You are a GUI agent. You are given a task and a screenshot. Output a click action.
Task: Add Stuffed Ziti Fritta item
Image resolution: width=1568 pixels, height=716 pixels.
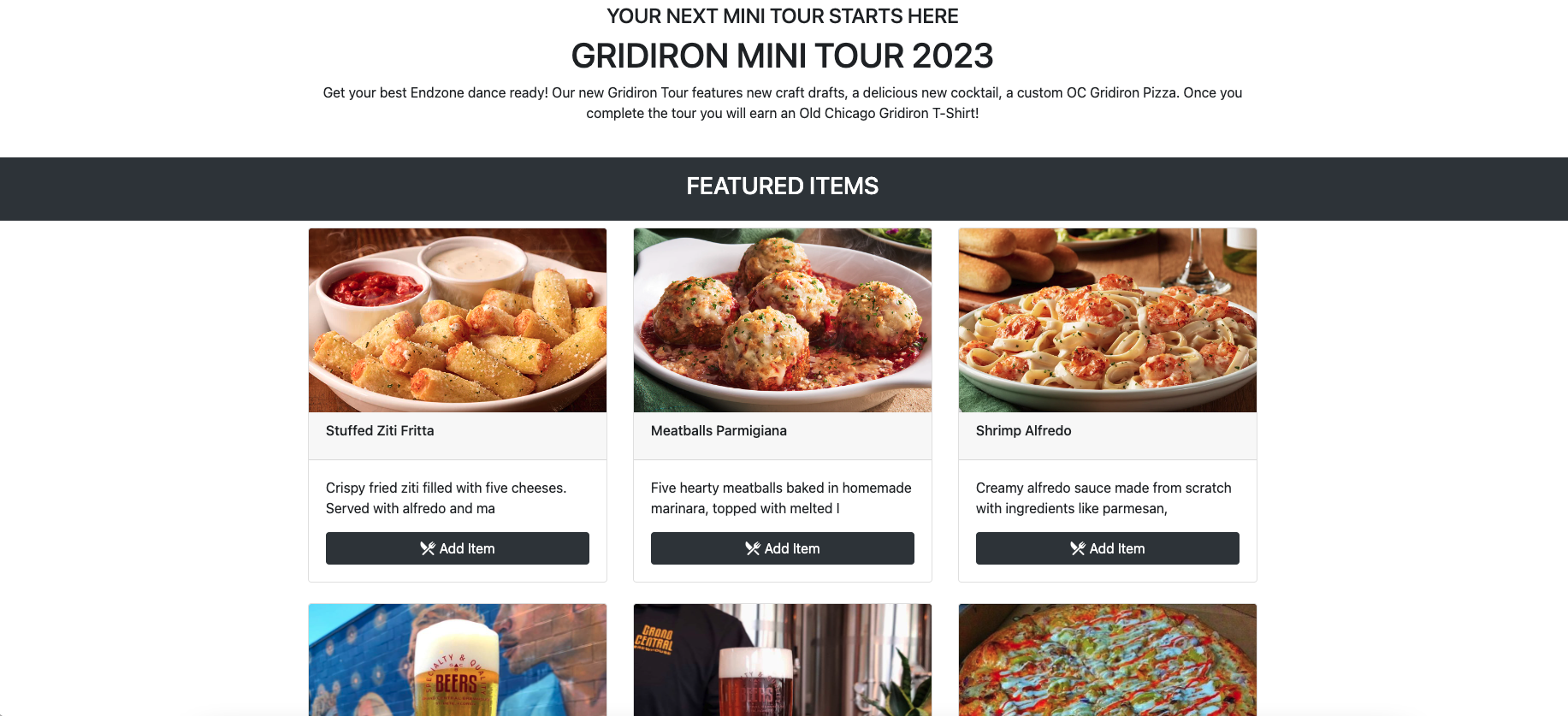point(457,548)
